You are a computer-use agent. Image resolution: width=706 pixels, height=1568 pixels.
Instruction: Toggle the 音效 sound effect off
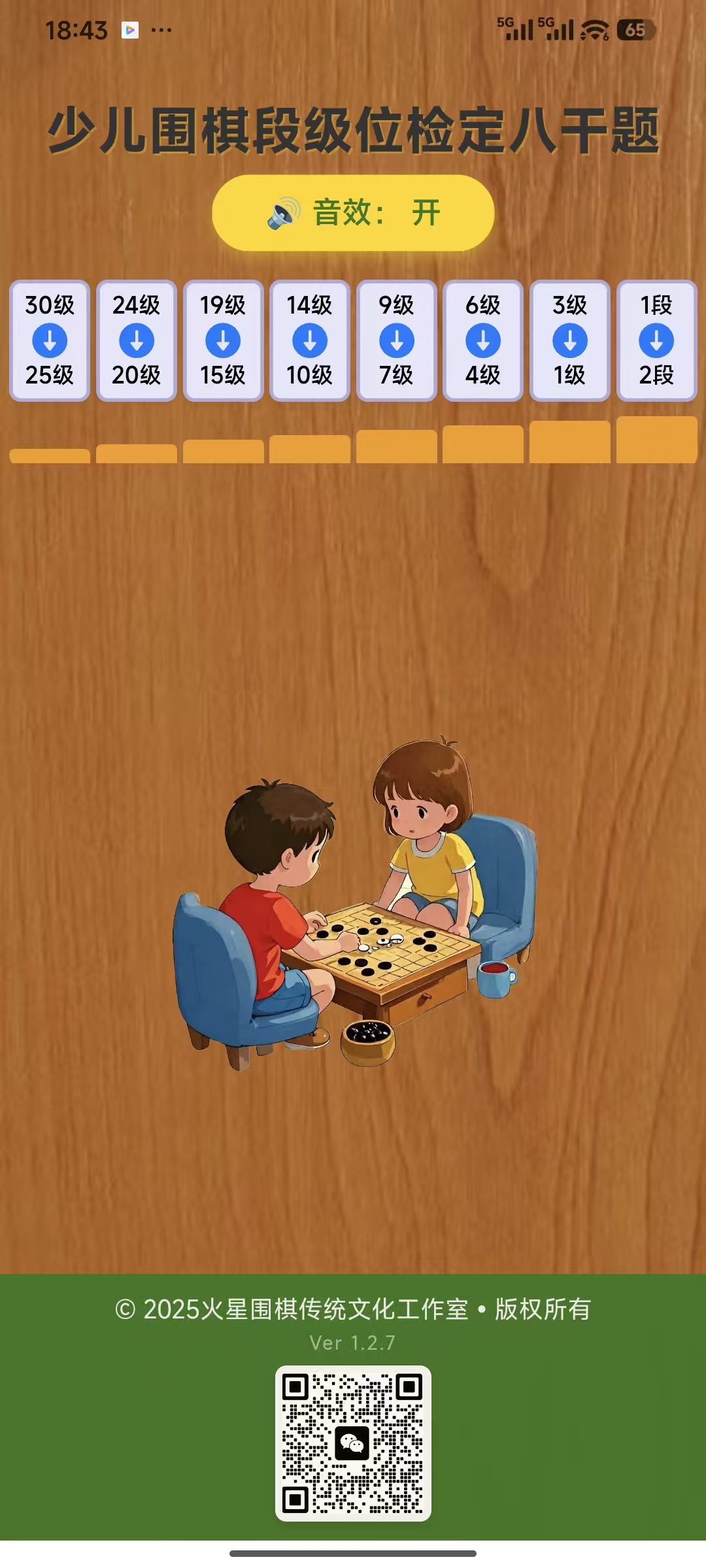point(353,212)
